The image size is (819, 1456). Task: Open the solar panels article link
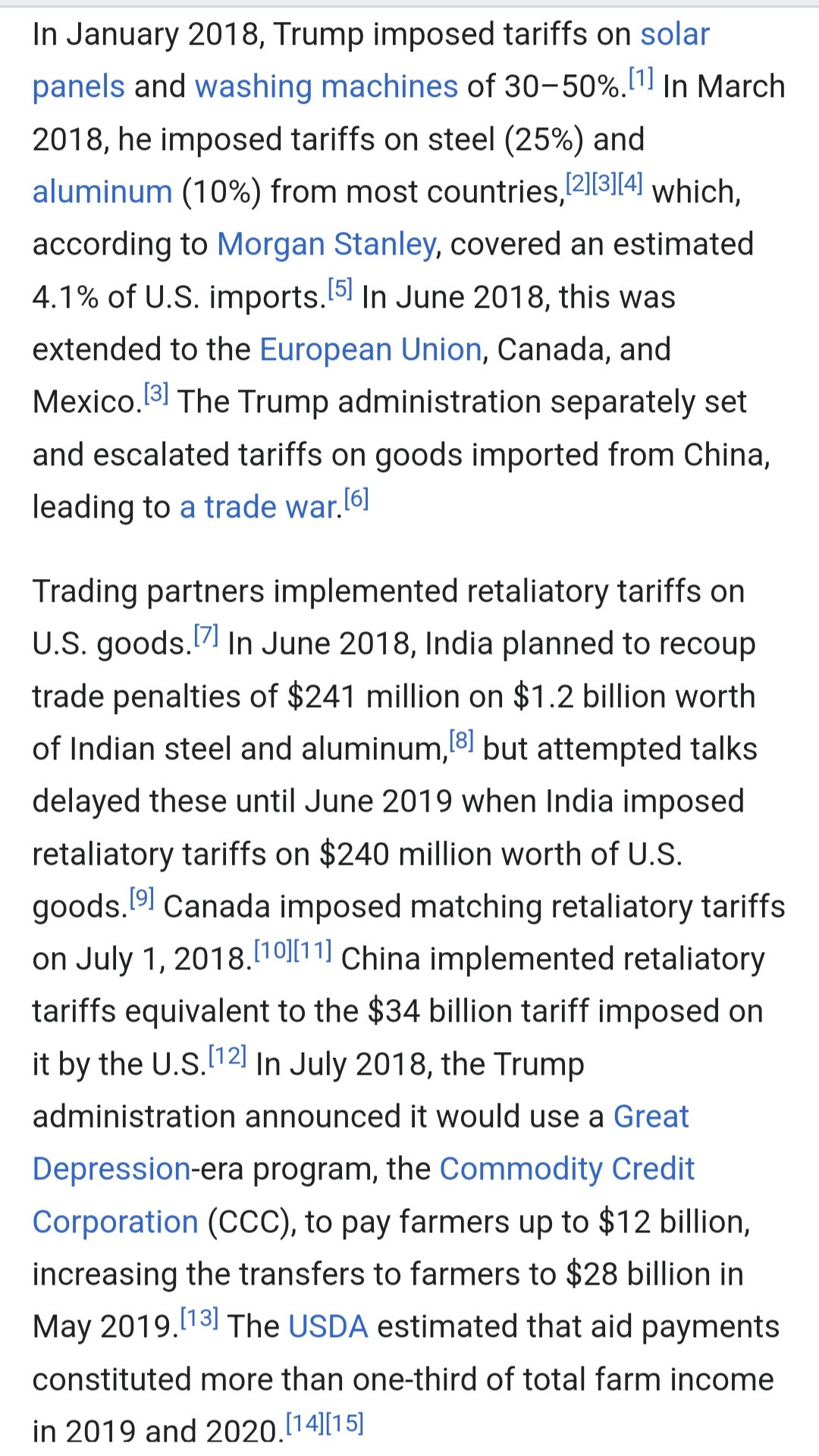(x=674, y=35)
